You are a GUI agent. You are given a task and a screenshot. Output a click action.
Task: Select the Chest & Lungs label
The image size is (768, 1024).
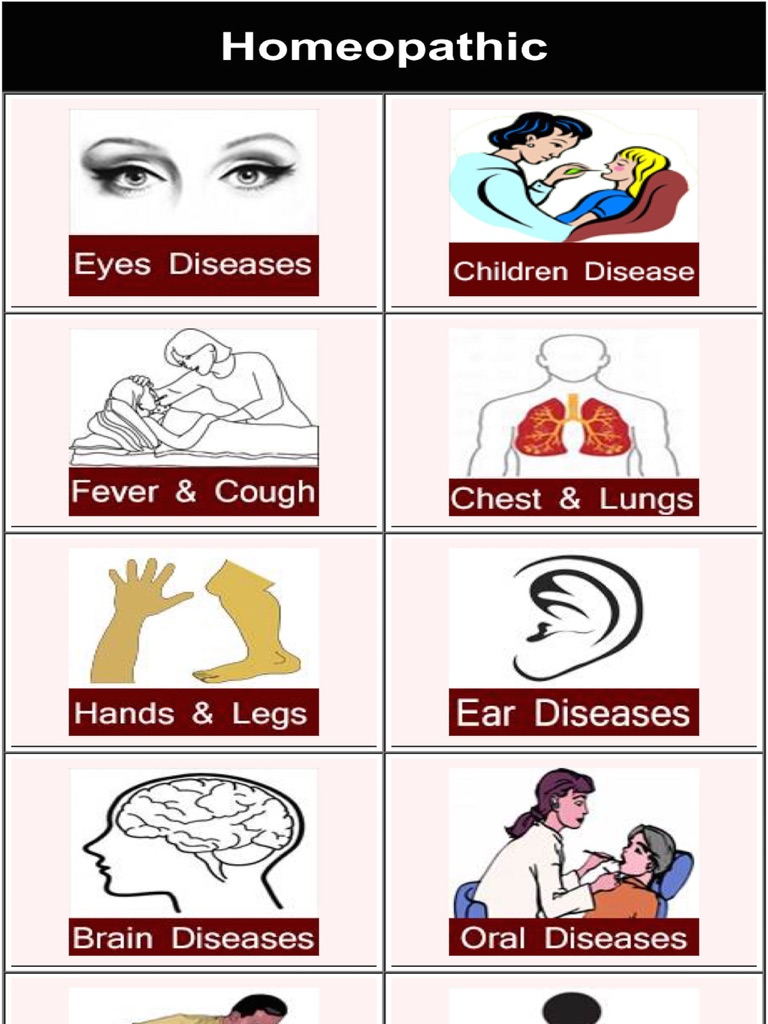click(x=572, y=498)
